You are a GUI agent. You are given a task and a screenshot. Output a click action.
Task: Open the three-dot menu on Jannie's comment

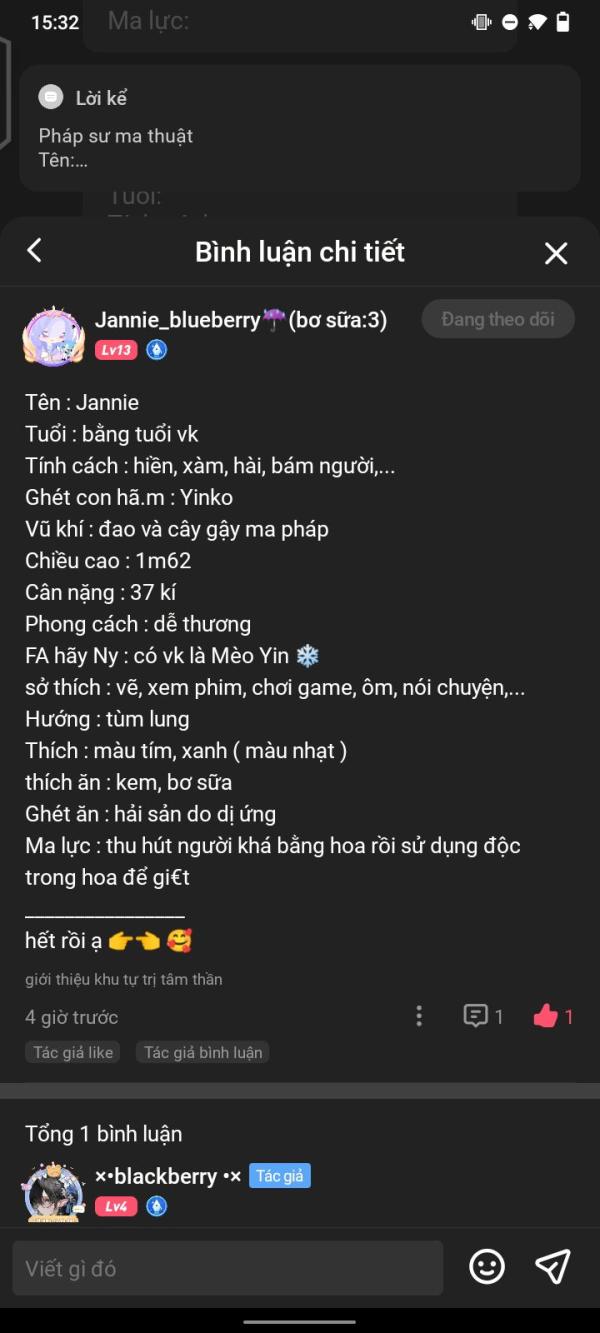coord(419,1017)
